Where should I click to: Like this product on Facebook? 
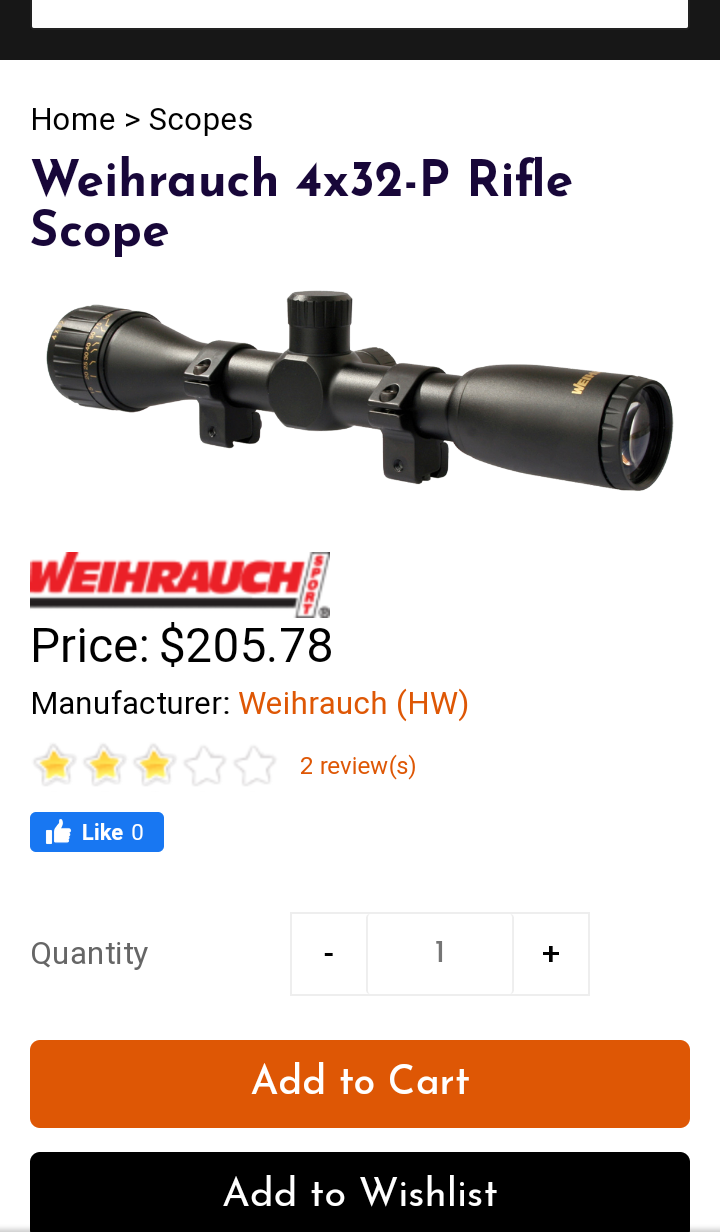coord(97,832)
